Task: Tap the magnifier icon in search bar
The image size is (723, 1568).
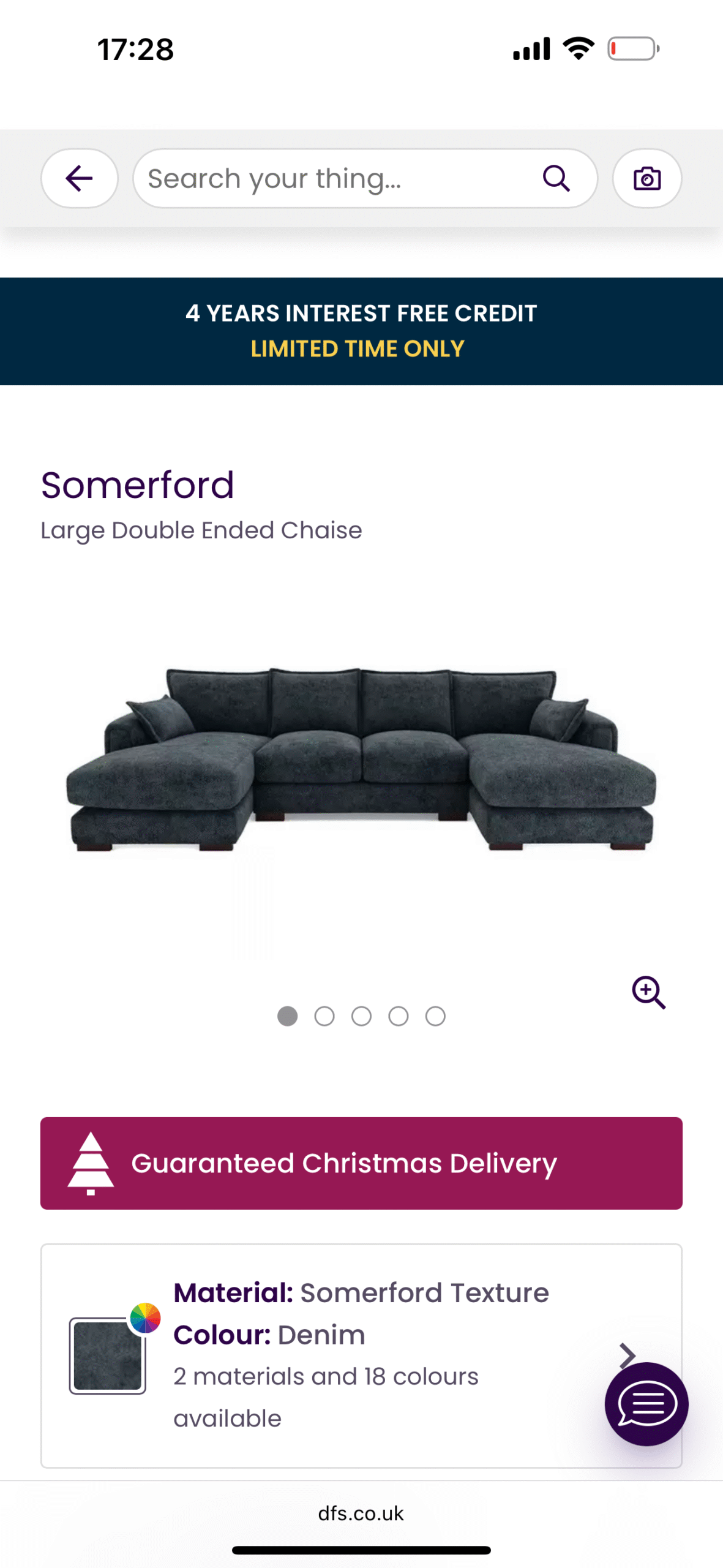Action: tap(556, 178)
